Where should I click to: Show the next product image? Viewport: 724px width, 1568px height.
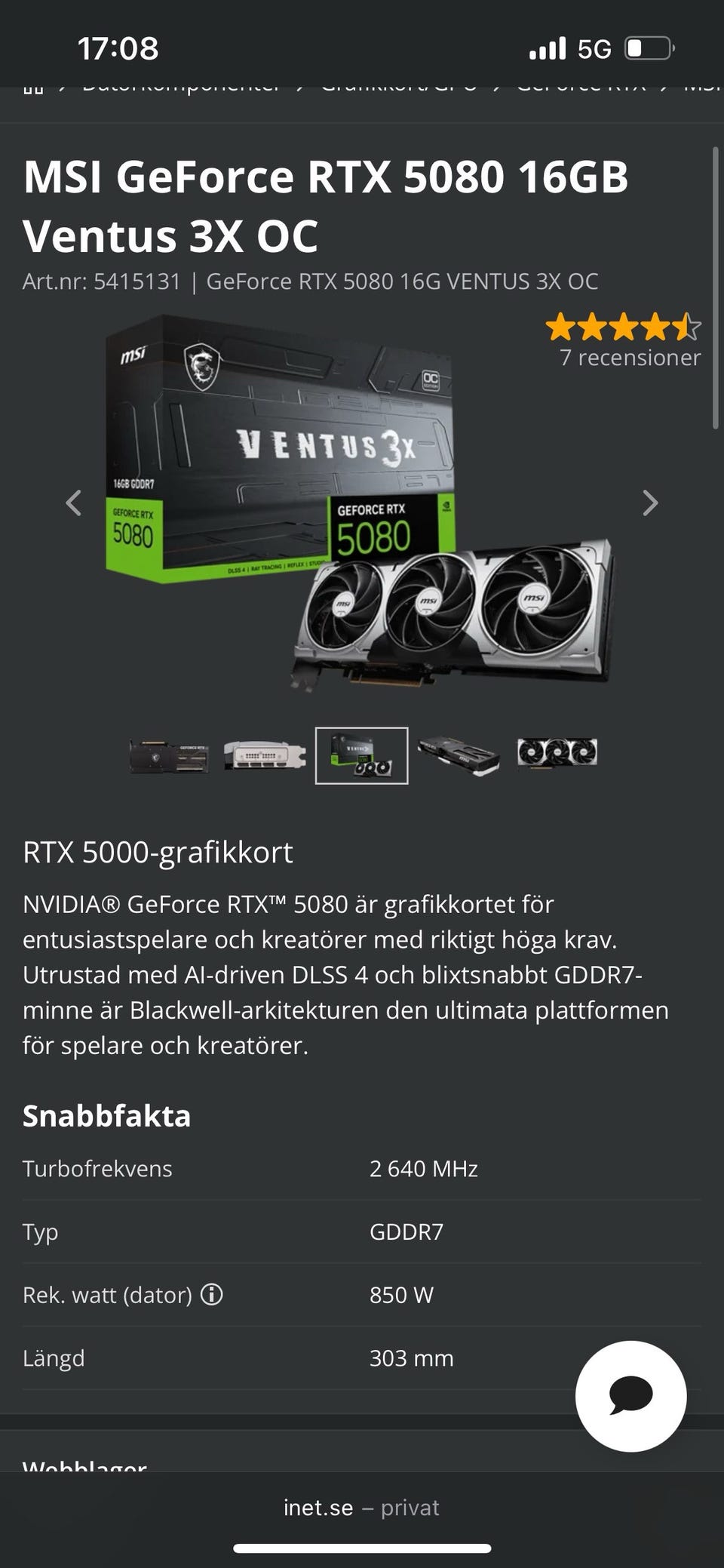[x=650, y=503]
